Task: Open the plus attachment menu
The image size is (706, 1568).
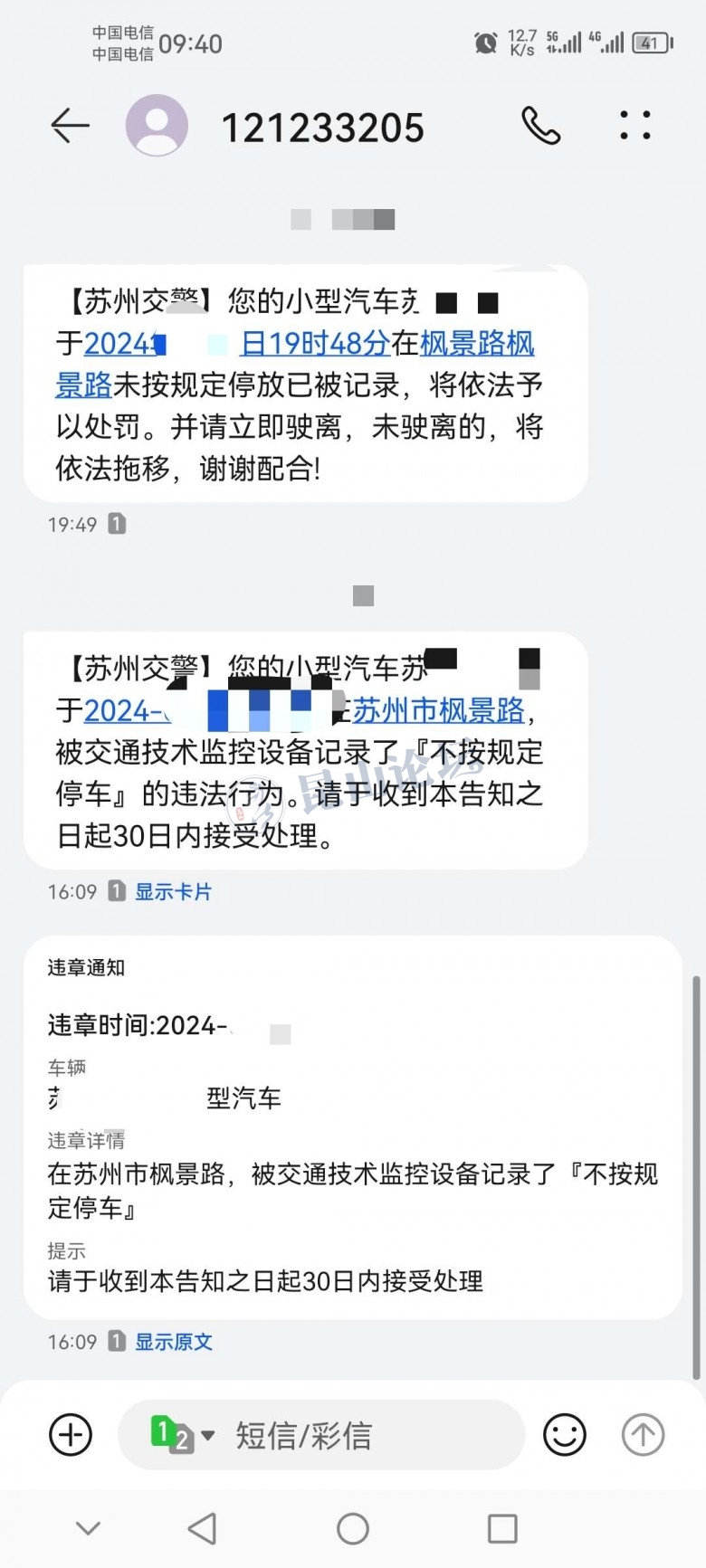Action: coord(71,1434)
